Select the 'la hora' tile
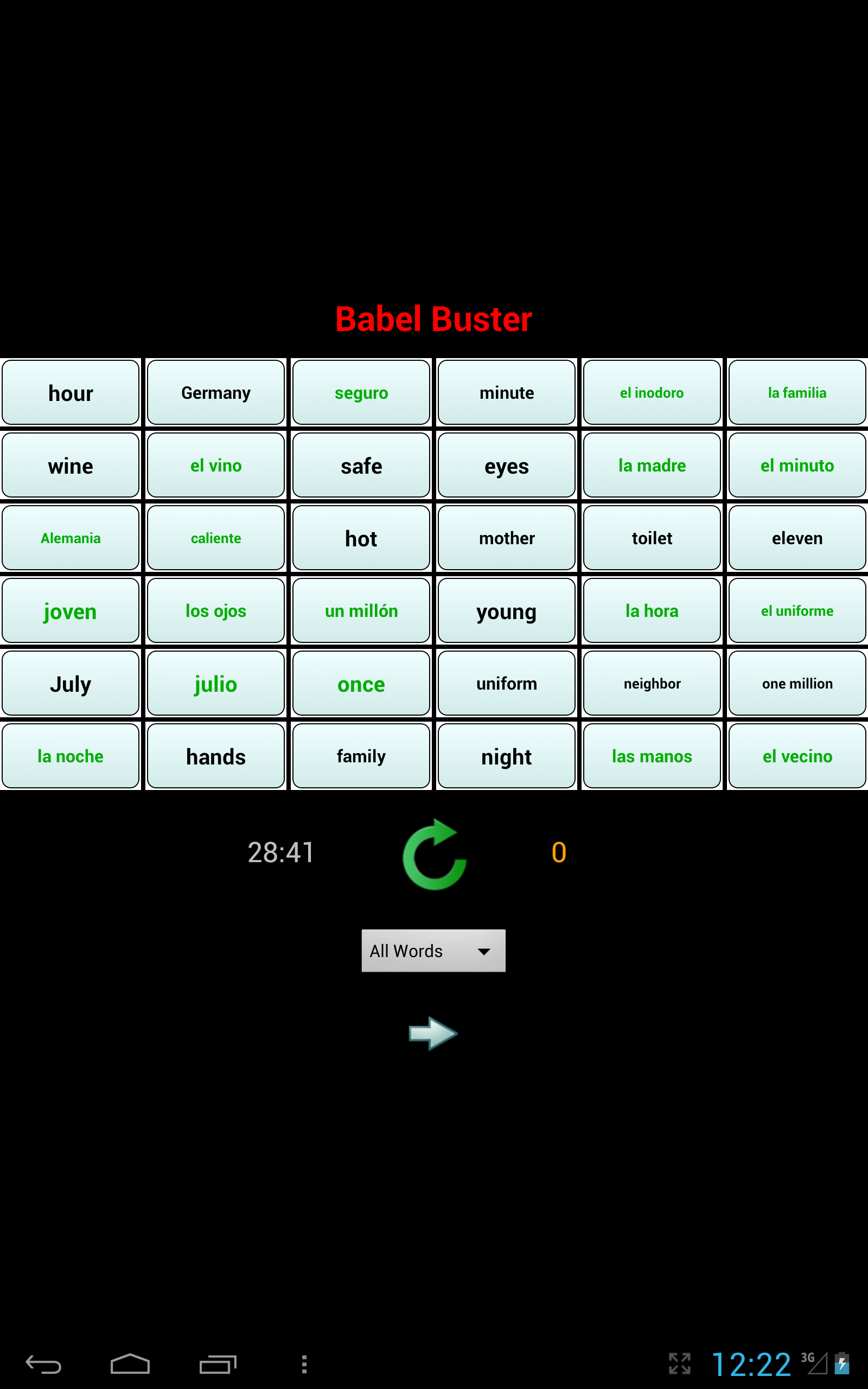The width and height of the screenshot is (868, 1389). pyautogui.click(x=652, y=611)
